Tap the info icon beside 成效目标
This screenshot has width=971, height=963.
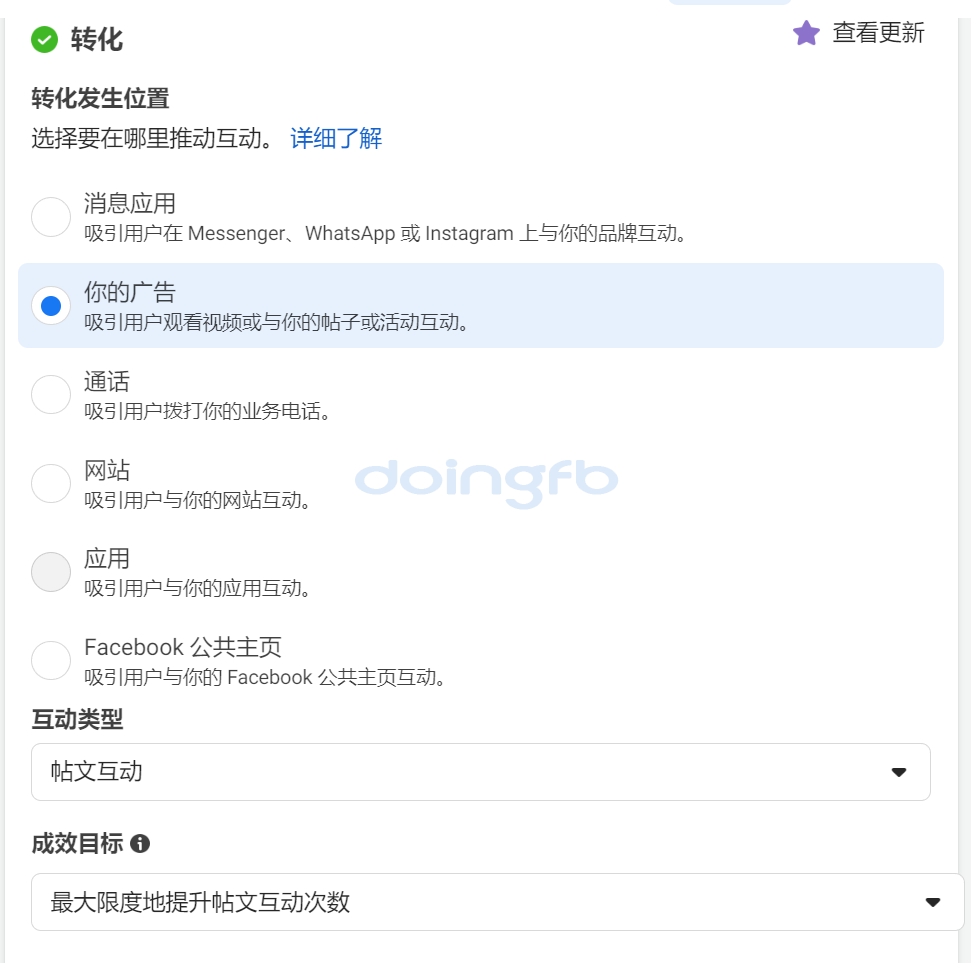pyautogui.click(x=141, y=843)
